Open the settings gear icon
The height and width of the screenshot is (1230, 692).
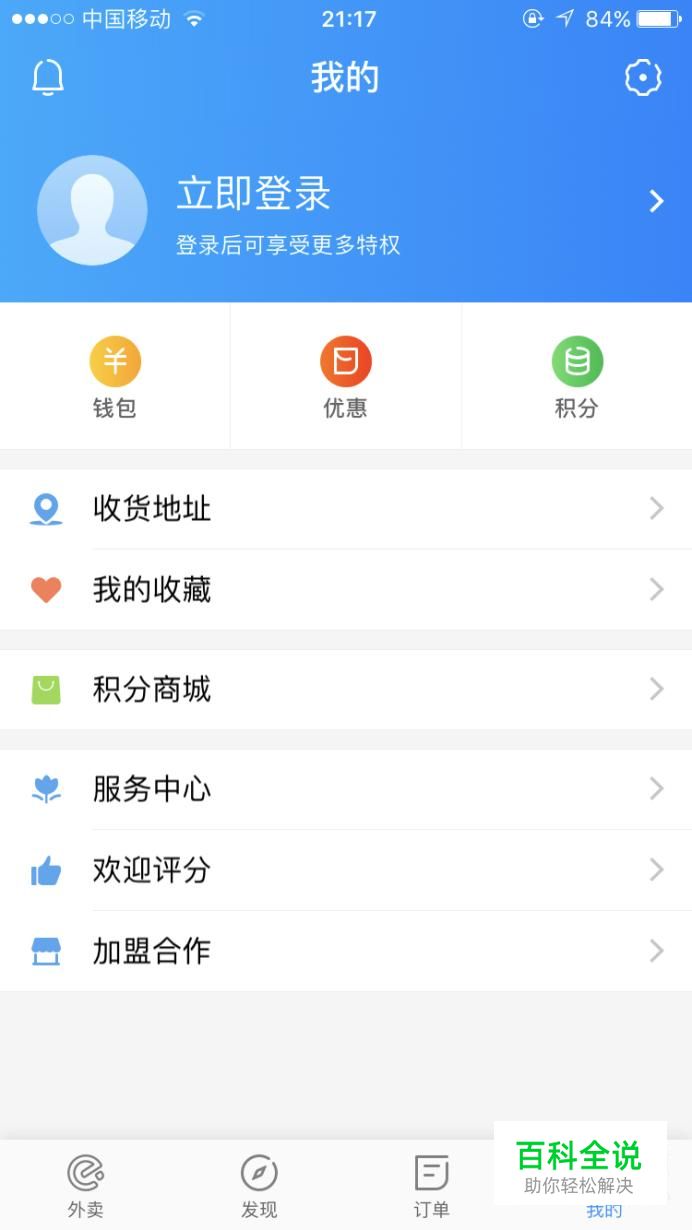point(643,78)
